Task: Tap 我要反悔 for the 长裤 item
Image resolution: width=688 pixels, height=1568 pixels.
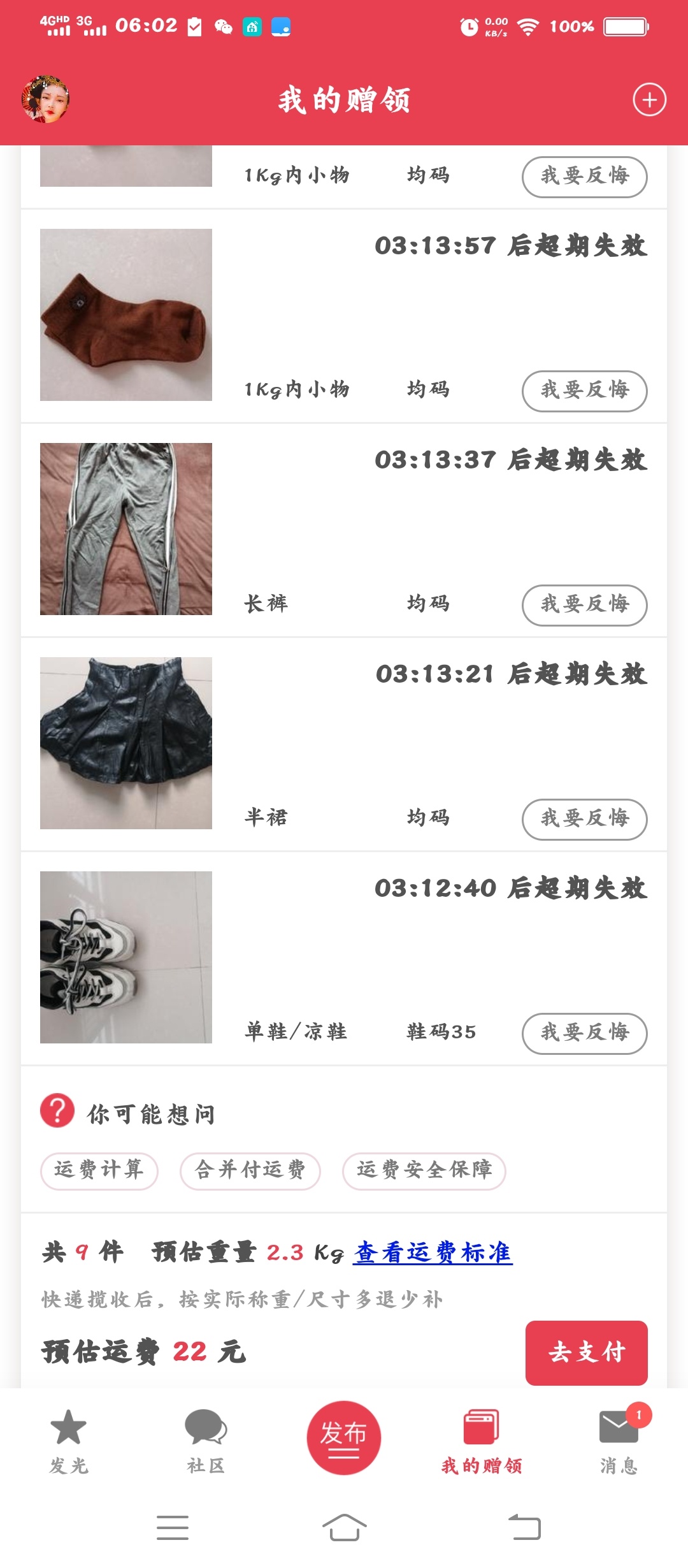Action: tap(584, 605)
